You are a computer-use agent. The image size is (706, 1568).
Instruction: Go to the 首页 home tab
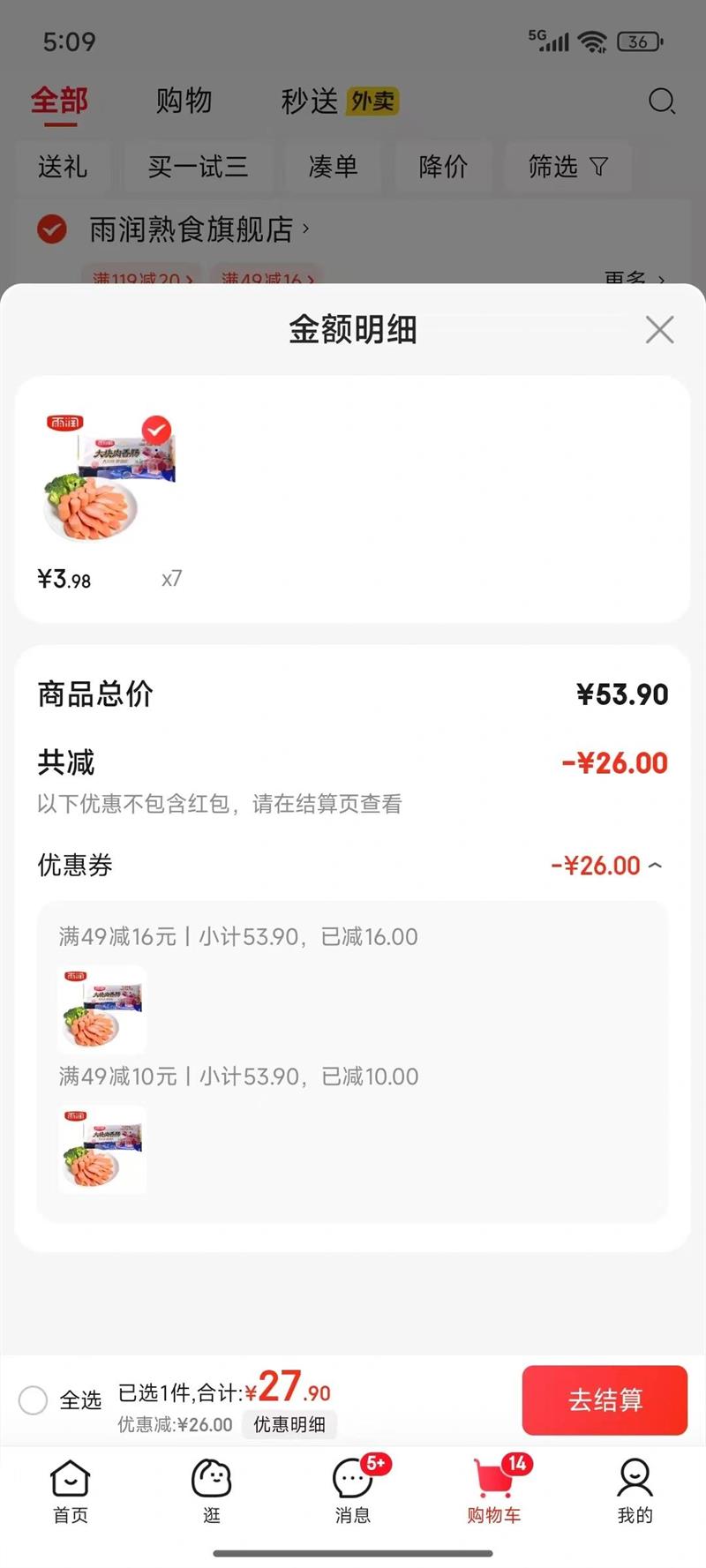tap(71, 1491)
